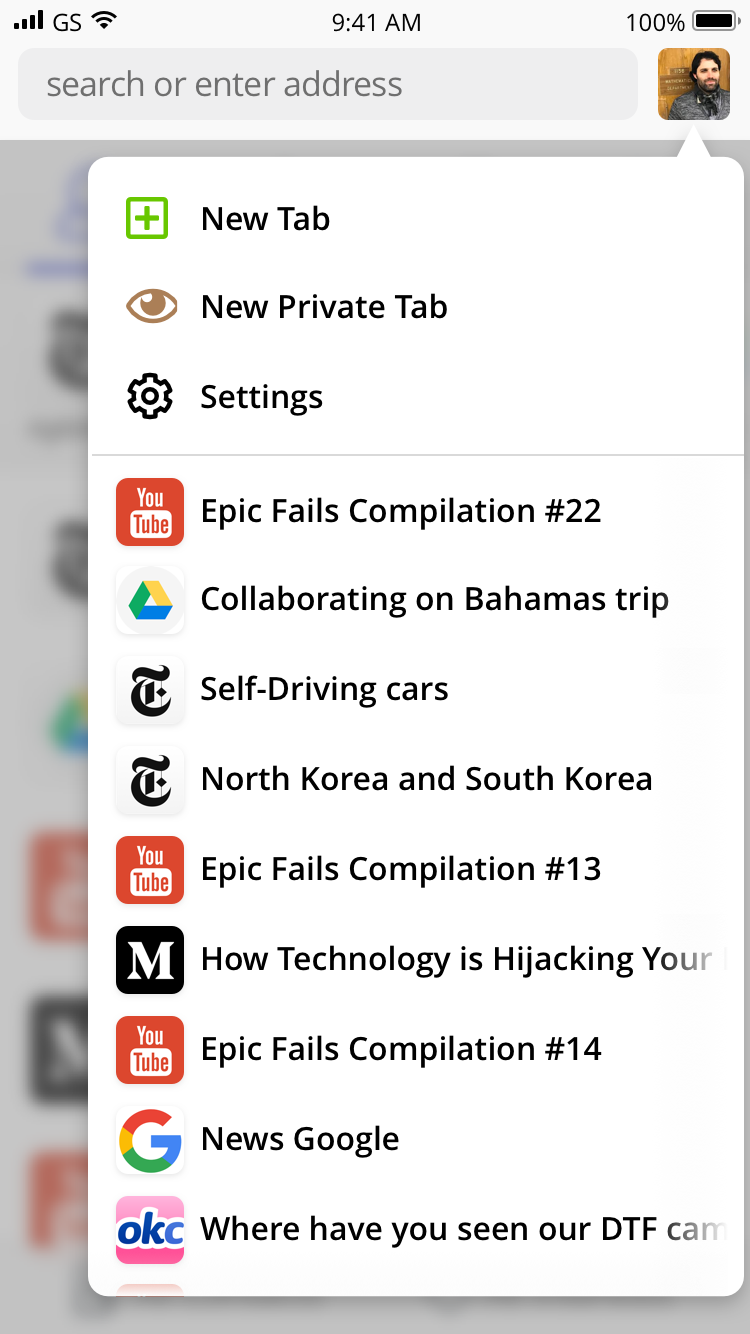Viewport: 750px width, 1334px height.
Task: Open Epic Fails Compilation #22 tab
Action: click(400, 512)
